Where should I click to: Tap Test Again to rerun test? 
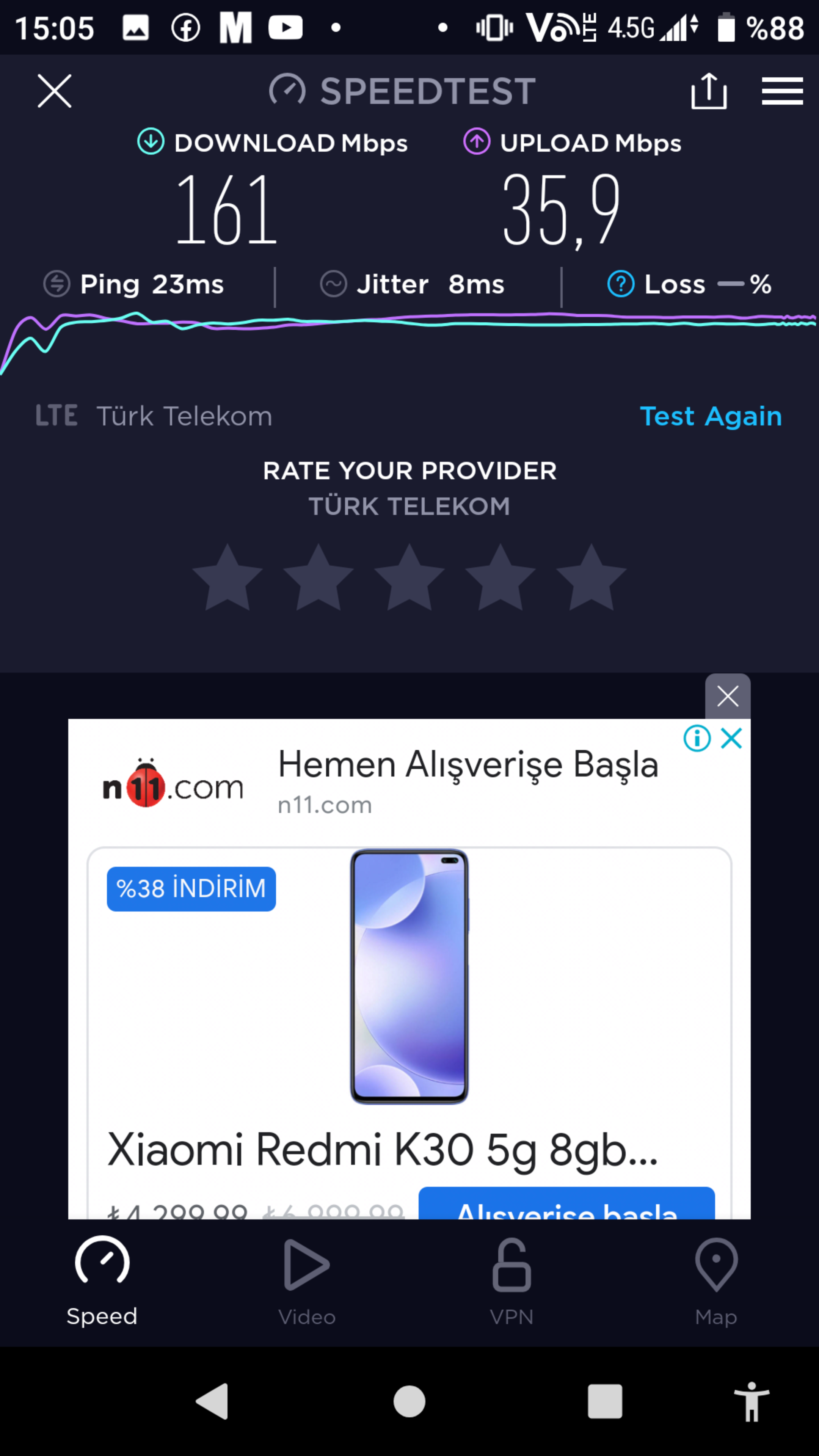(x=711, y=417)
